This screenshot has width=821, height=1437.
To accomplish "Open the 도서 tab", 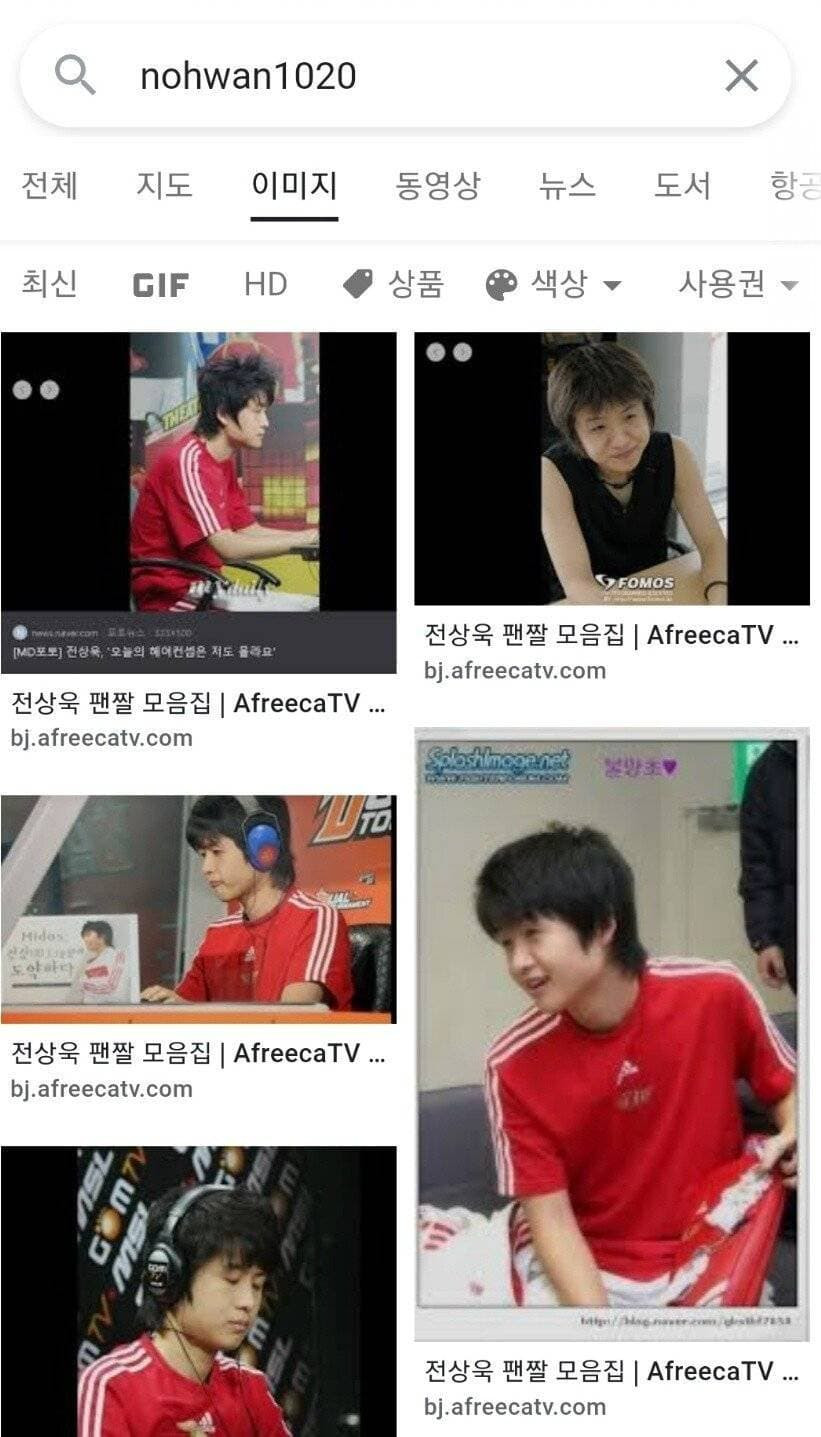I will tap(682, 185).
